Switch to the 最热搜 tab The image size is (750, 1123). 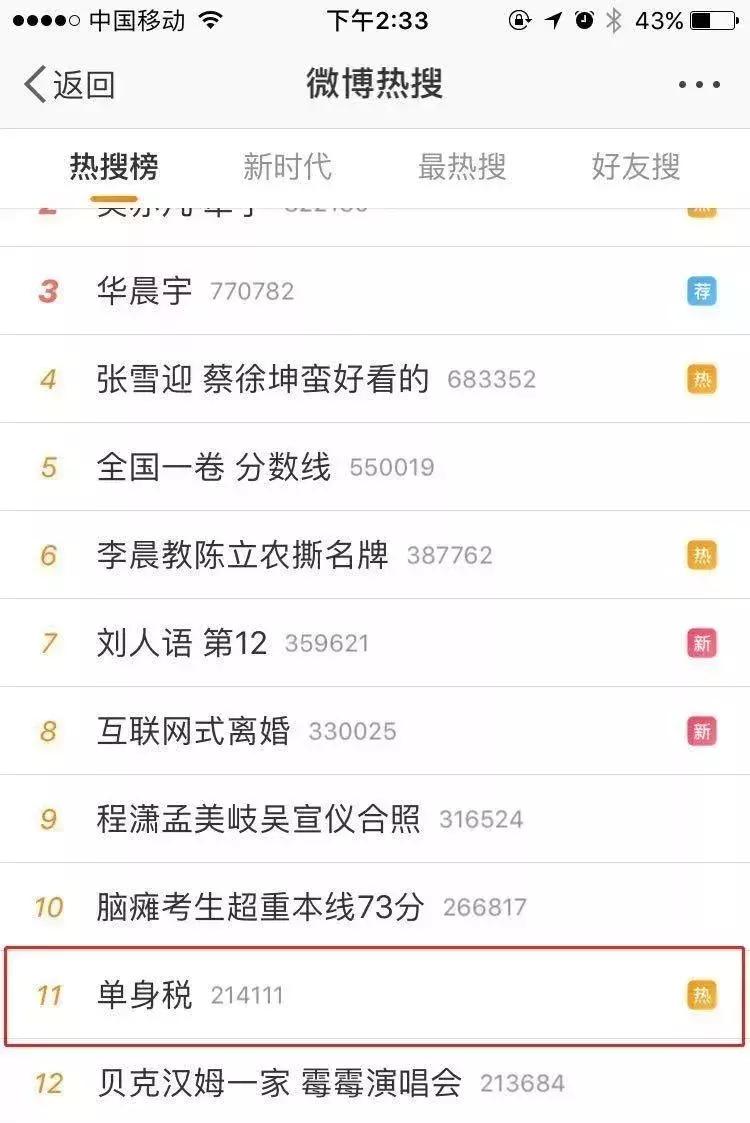click(x=462, y=167)
